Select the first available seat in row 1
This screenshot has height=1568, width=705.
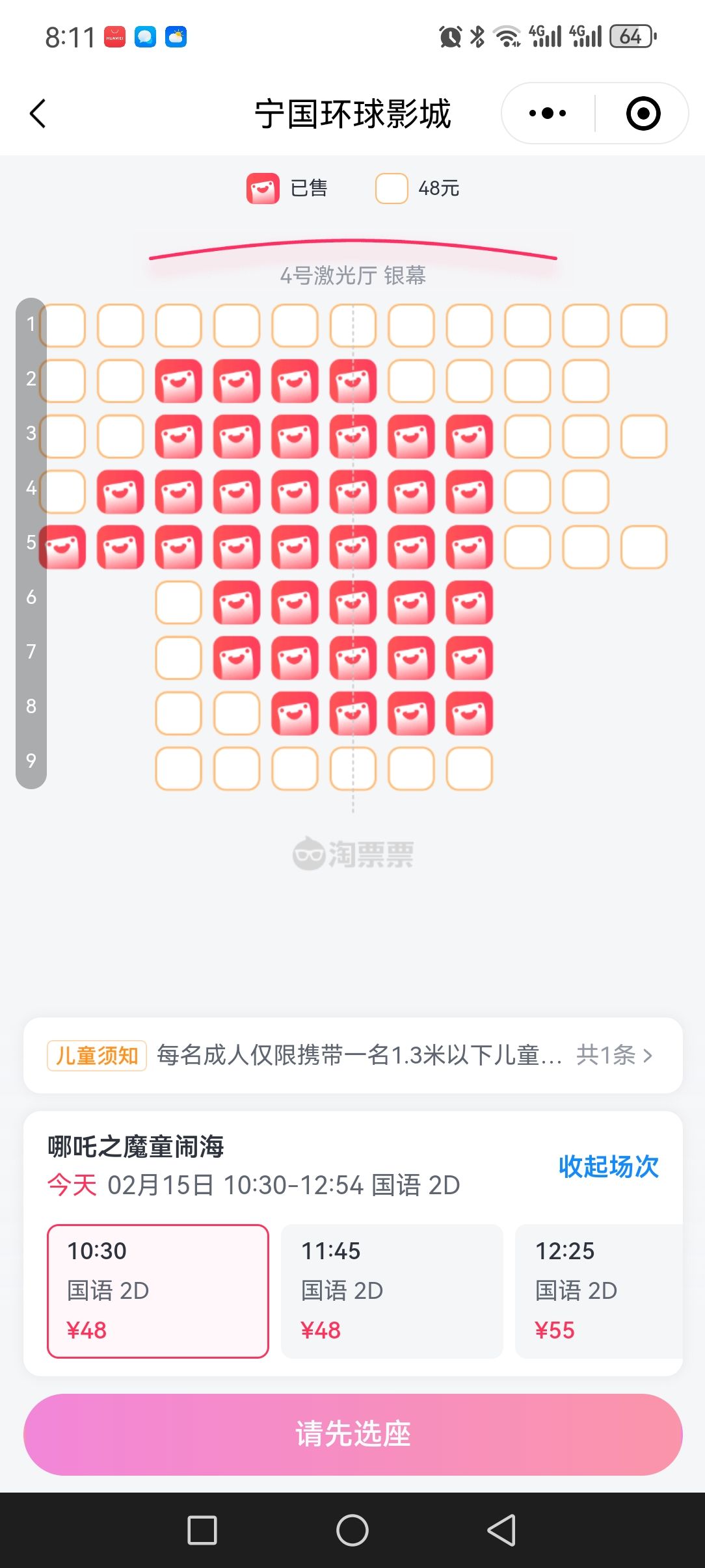[x=63, y=325]
